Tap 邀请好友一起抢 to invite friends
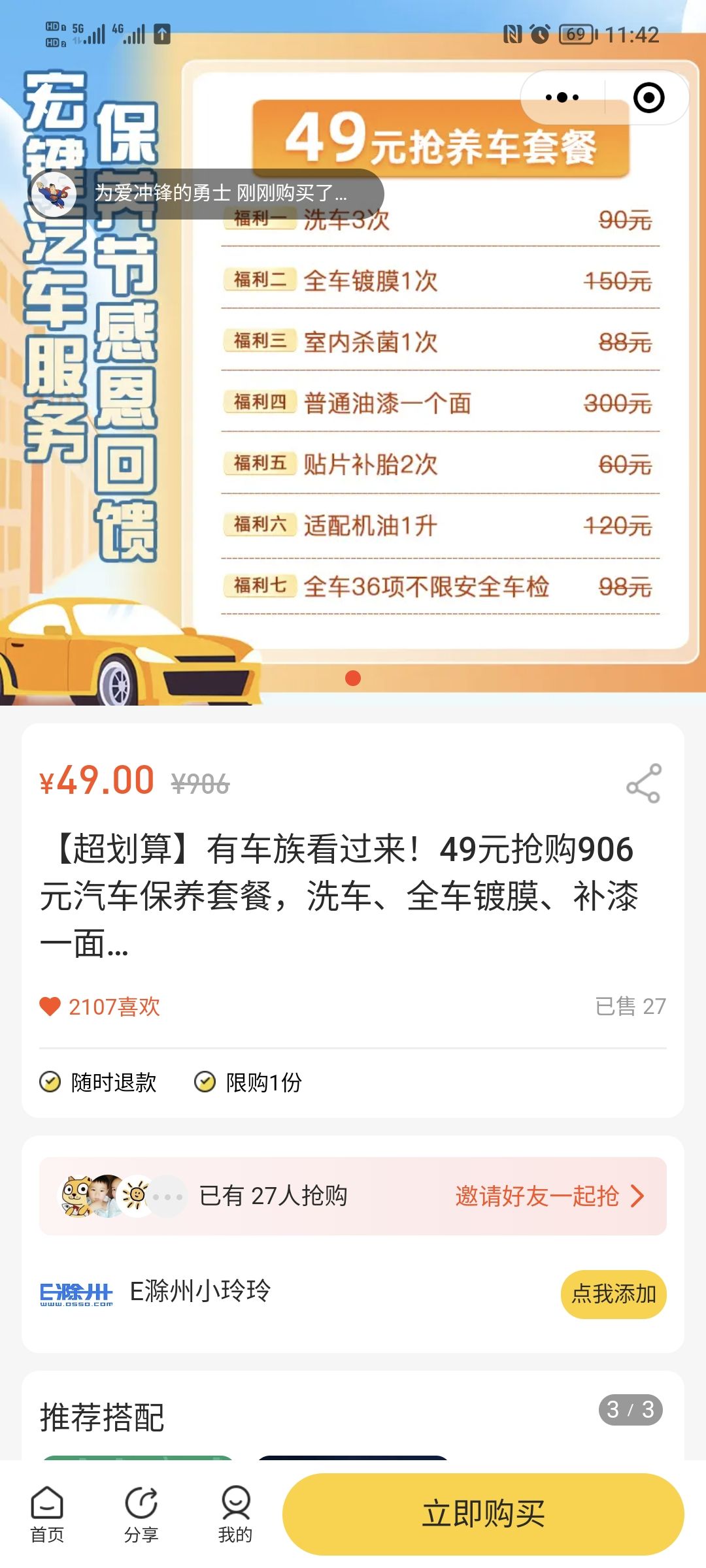The height and width of the screenshot is (1568, 706). [549, 1196]
